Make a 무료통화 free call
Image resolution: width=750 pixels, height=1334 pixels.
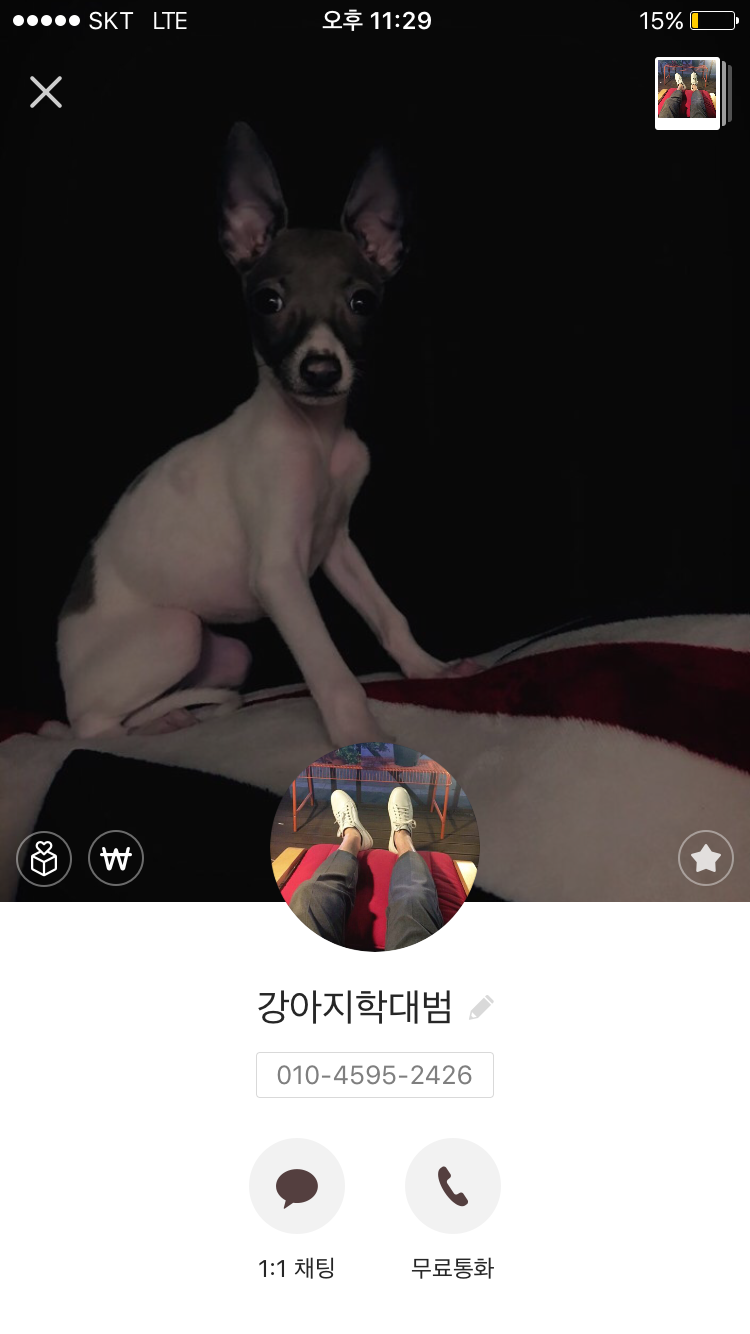[x=453, y=1187]
